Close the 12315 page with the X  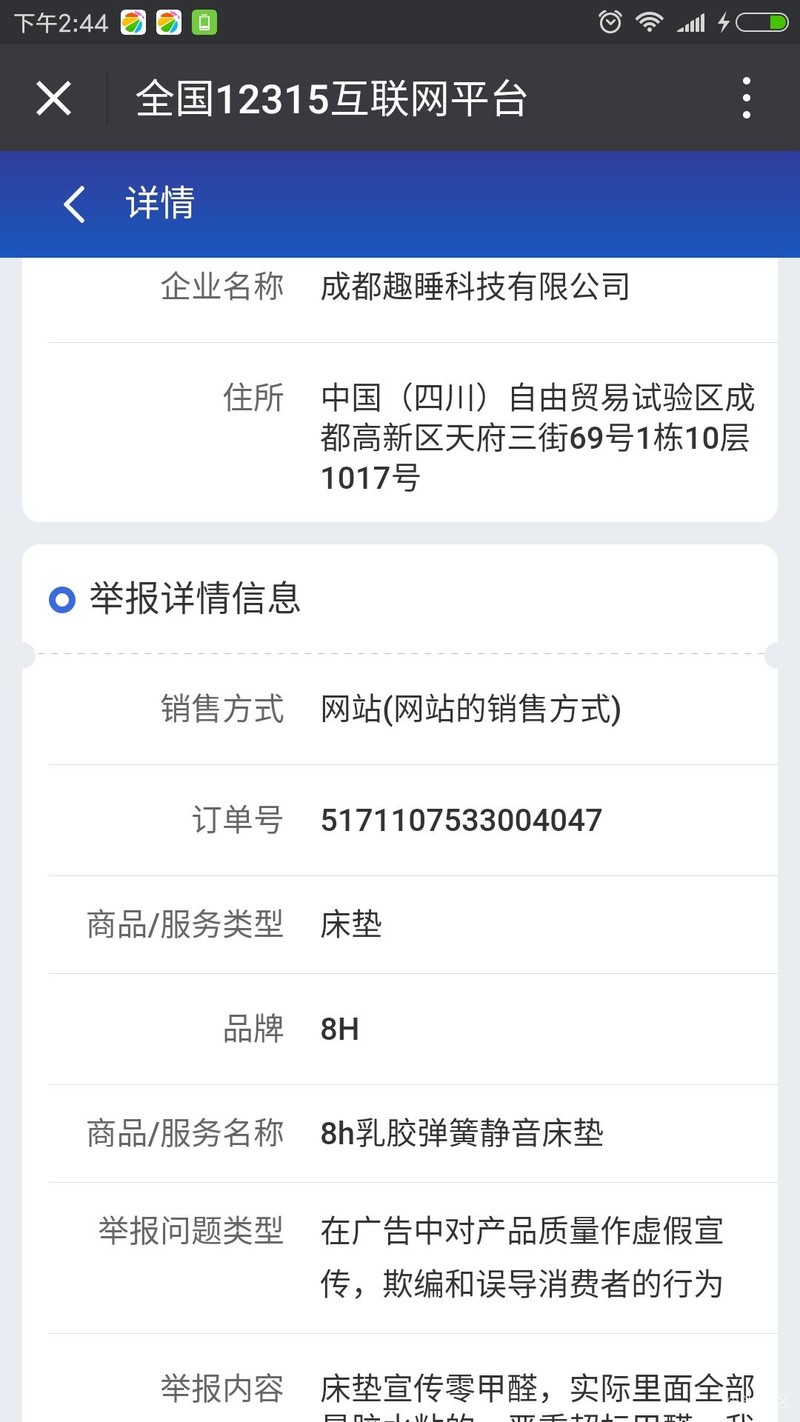[53, 97]
